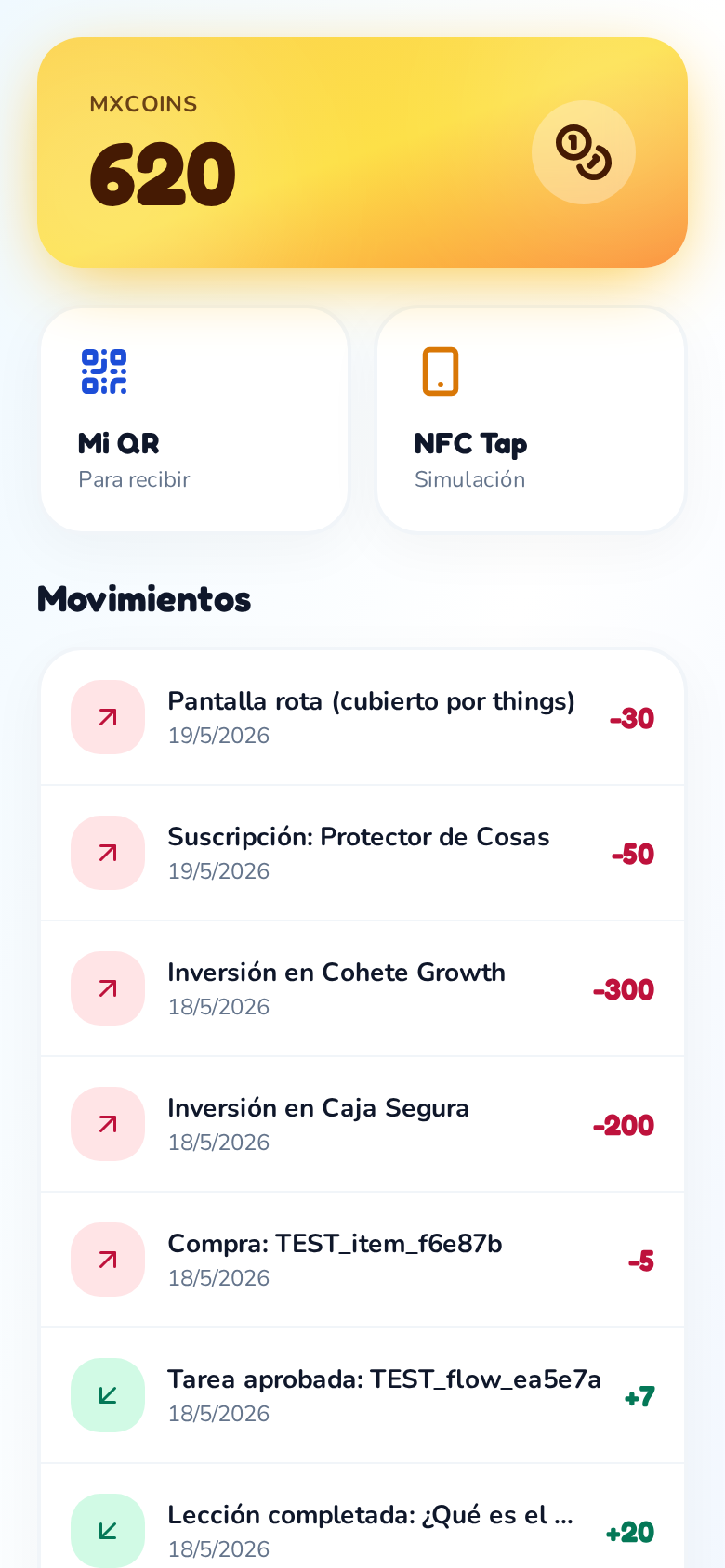Open the Lección completada movement
The image size is (725, 1568).
[362, 1516]
